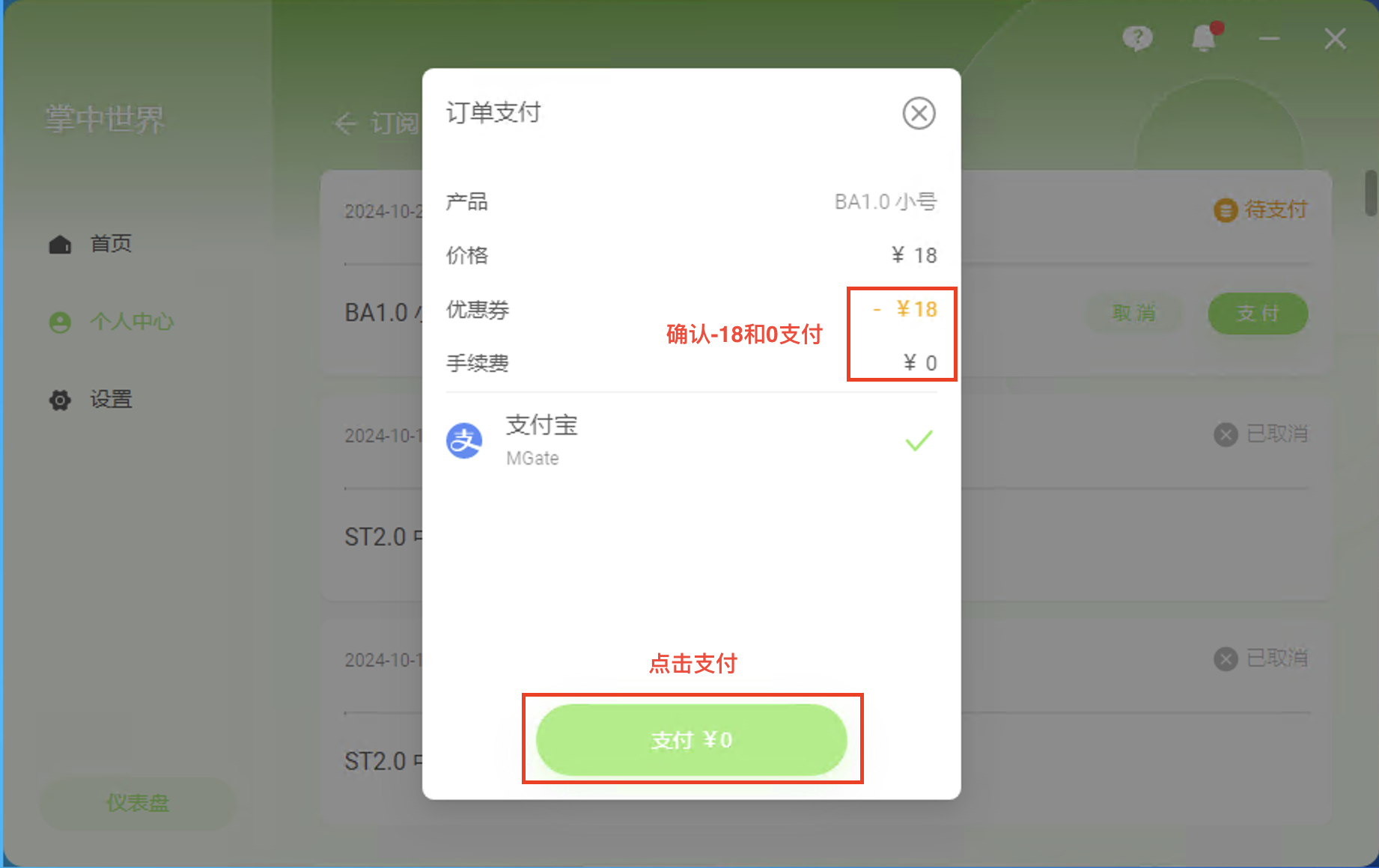Close the app window

[x=1335, y=39]
